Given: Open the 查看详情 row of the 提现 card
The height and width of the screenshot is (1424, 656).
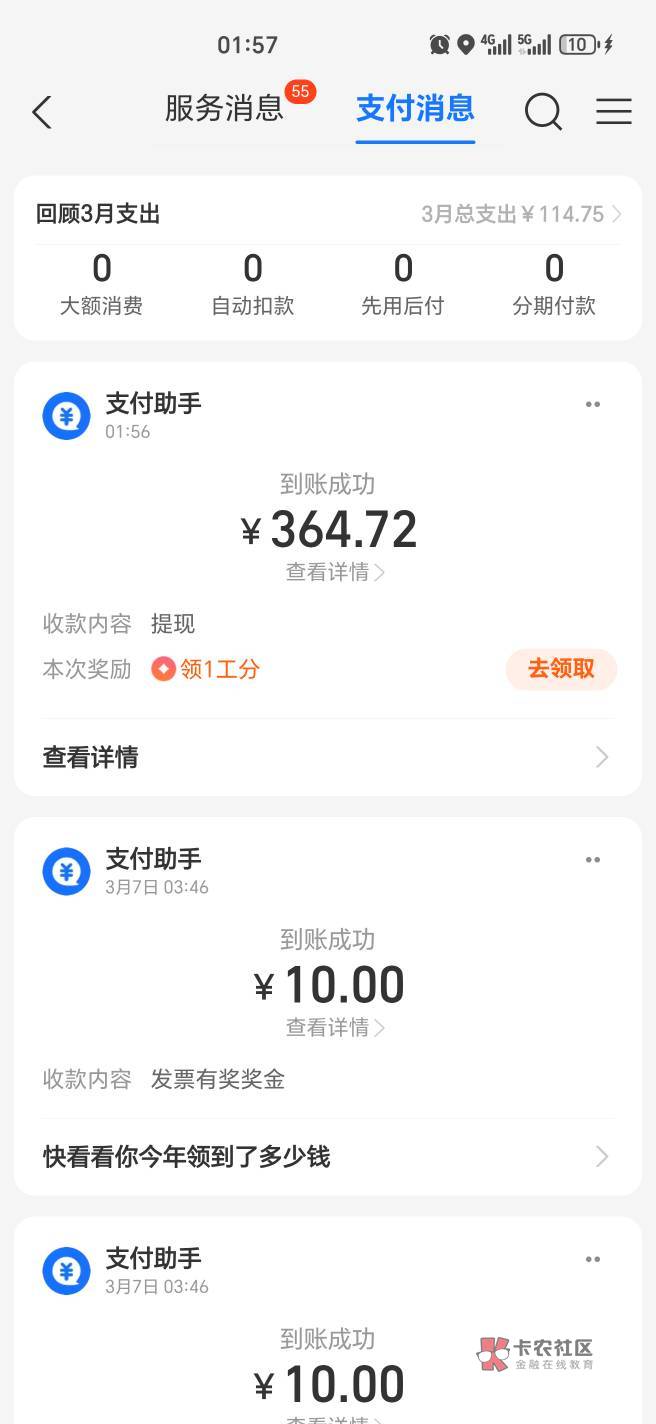Looking at the screenshot, I should 328,757.
